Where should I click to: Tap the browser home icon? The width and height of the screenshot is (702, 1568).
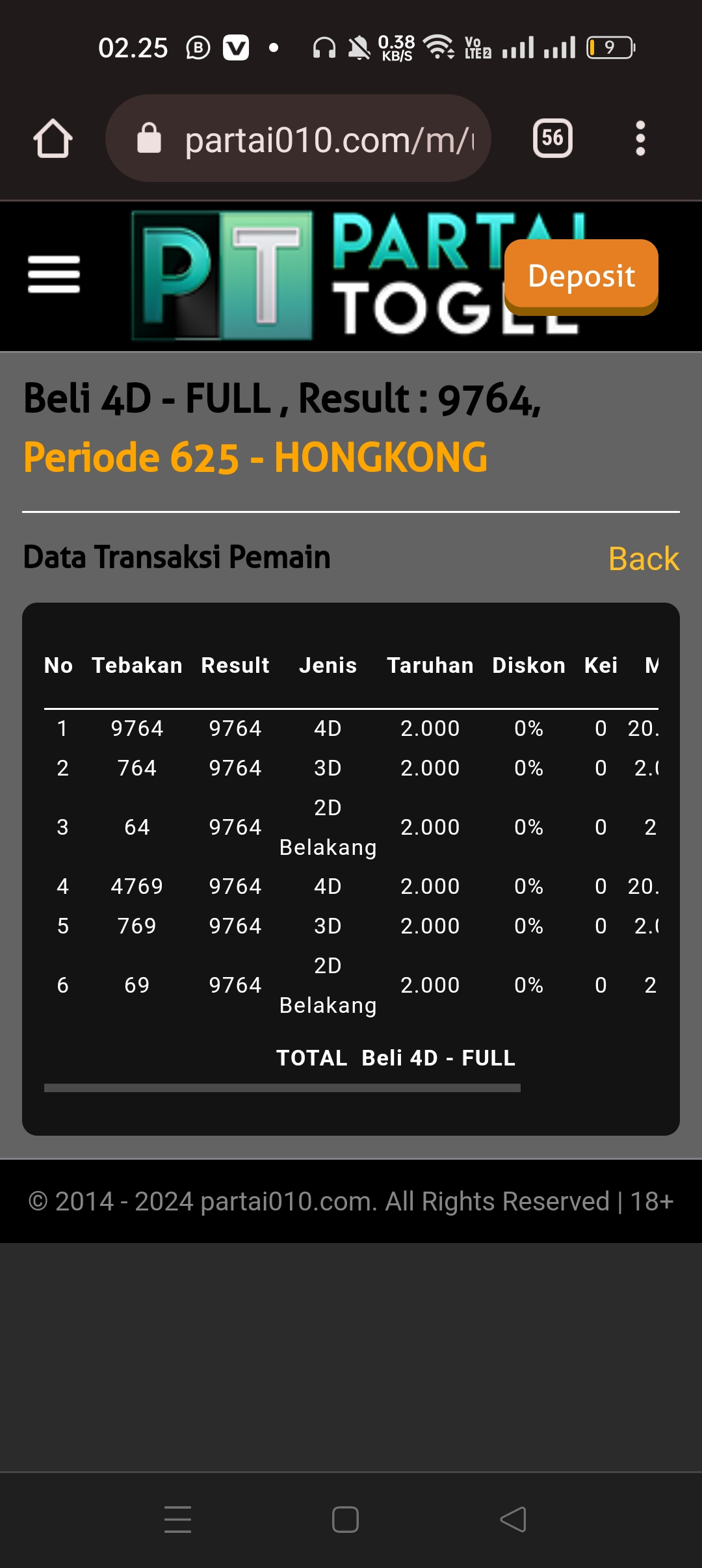pos(53,138)
